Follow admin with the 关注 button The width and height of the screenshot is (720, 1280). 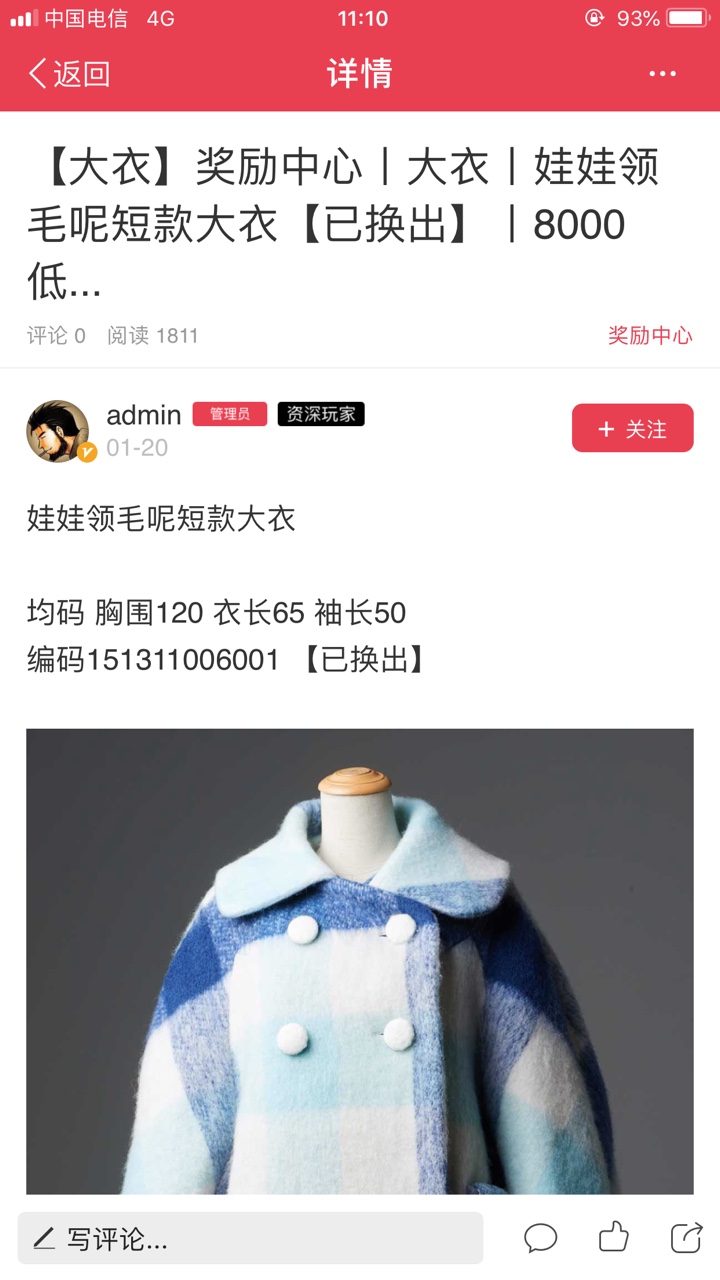[632, 429]
